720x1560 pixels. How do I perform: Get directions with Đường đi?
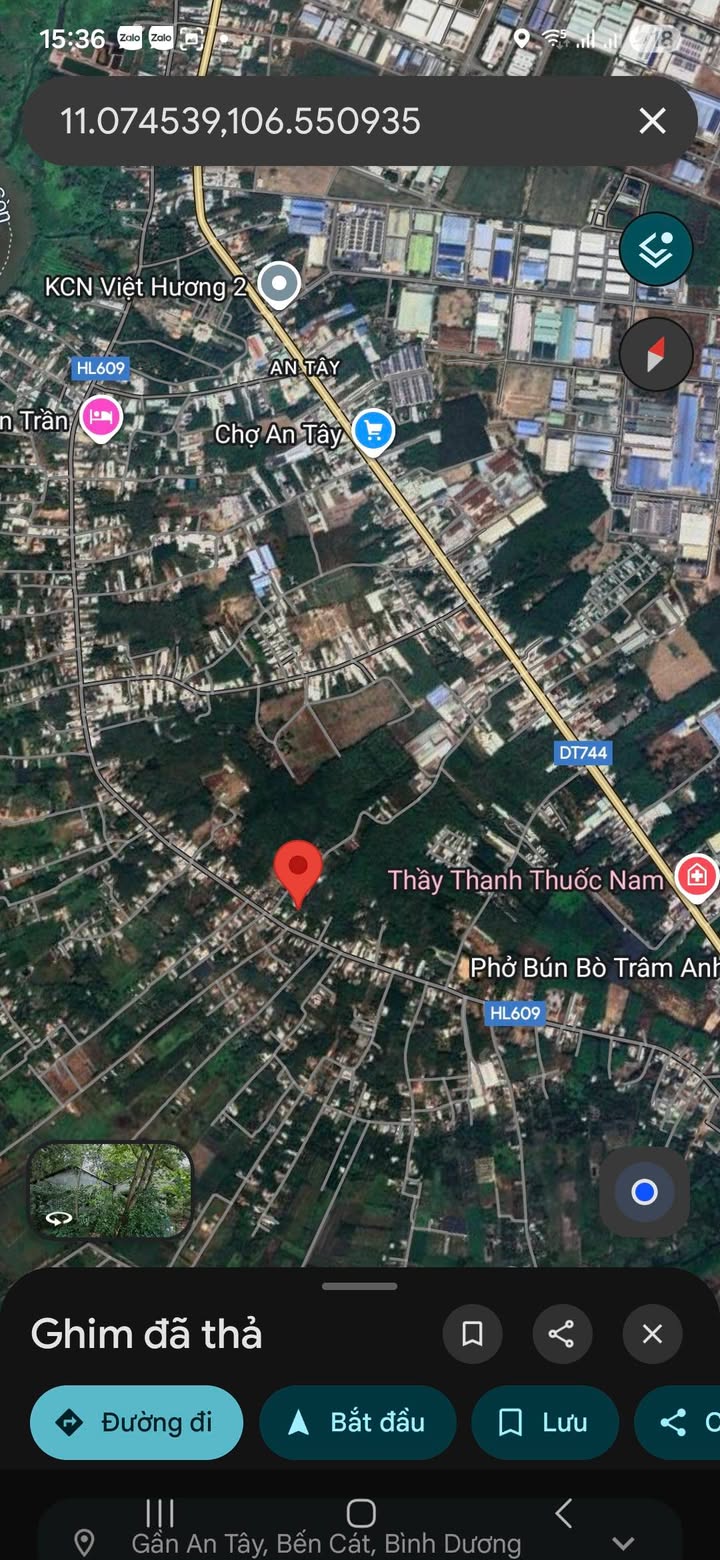tap(137, 1422)
